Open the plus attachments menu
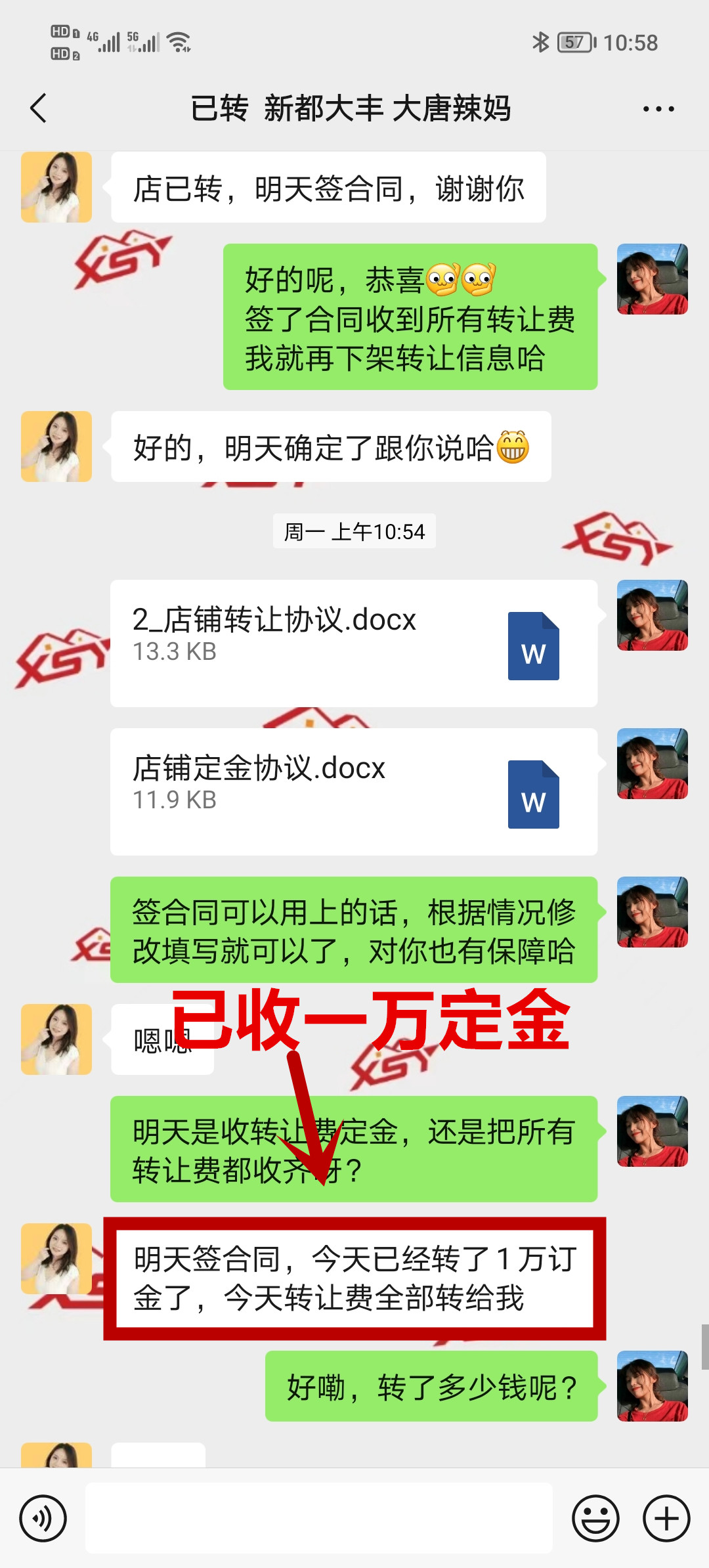Image resolution: width=709 pixels, height=1568 pixels. pyautogui.click(x=666, y=1518)
